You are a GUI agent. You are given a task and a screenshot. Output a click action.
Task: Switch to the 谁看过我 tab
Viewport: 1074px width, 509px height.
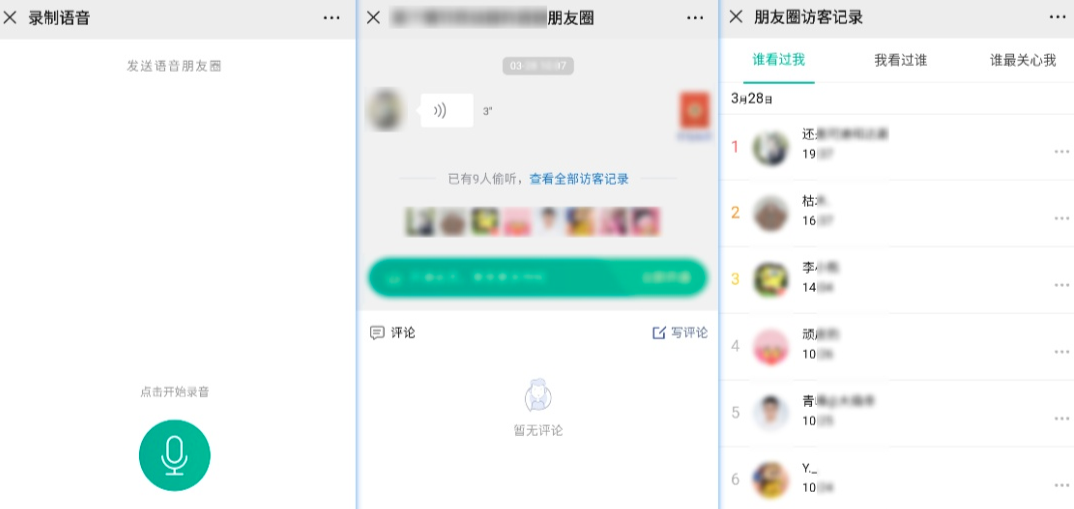(779, 60)
